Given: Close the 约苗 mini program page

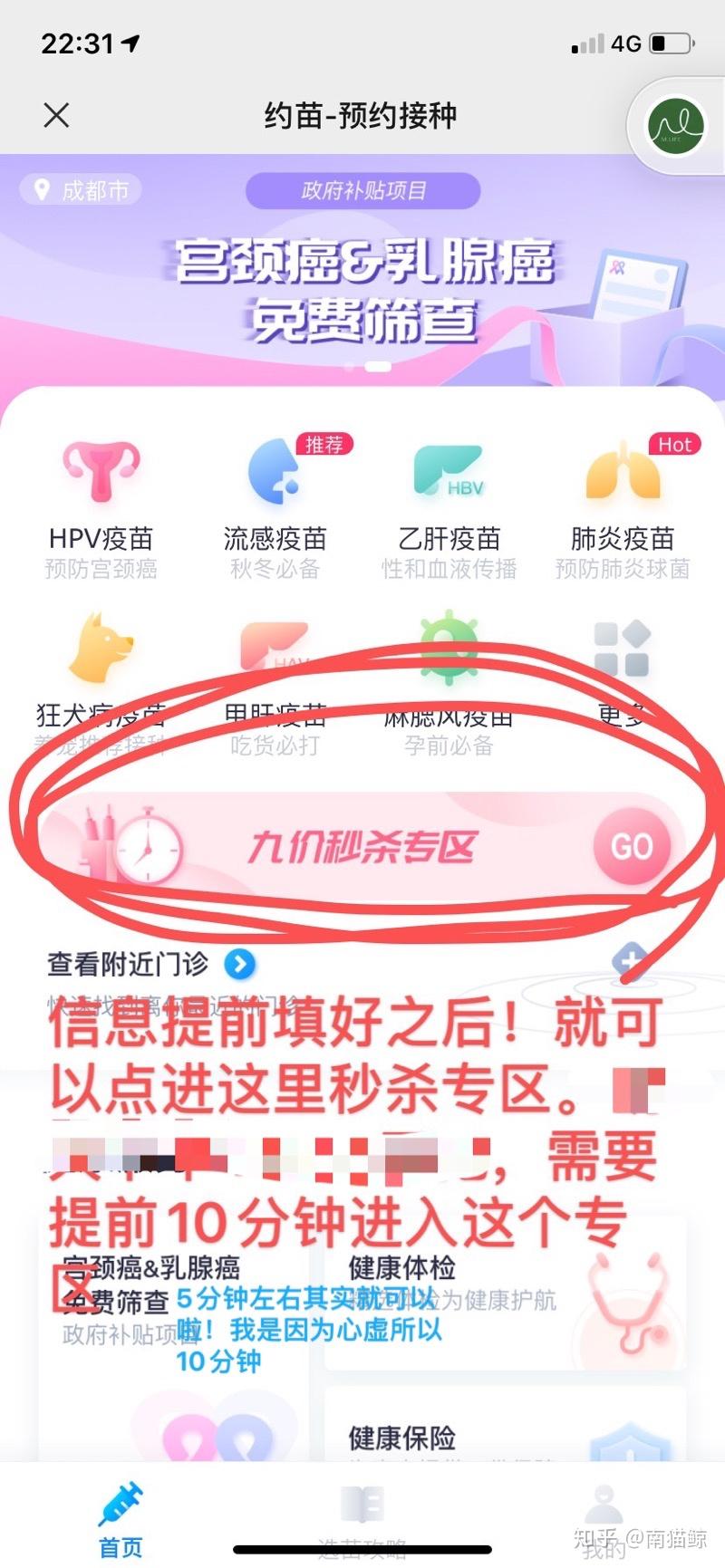Looking at the screenshot, I should pos(56,115).
